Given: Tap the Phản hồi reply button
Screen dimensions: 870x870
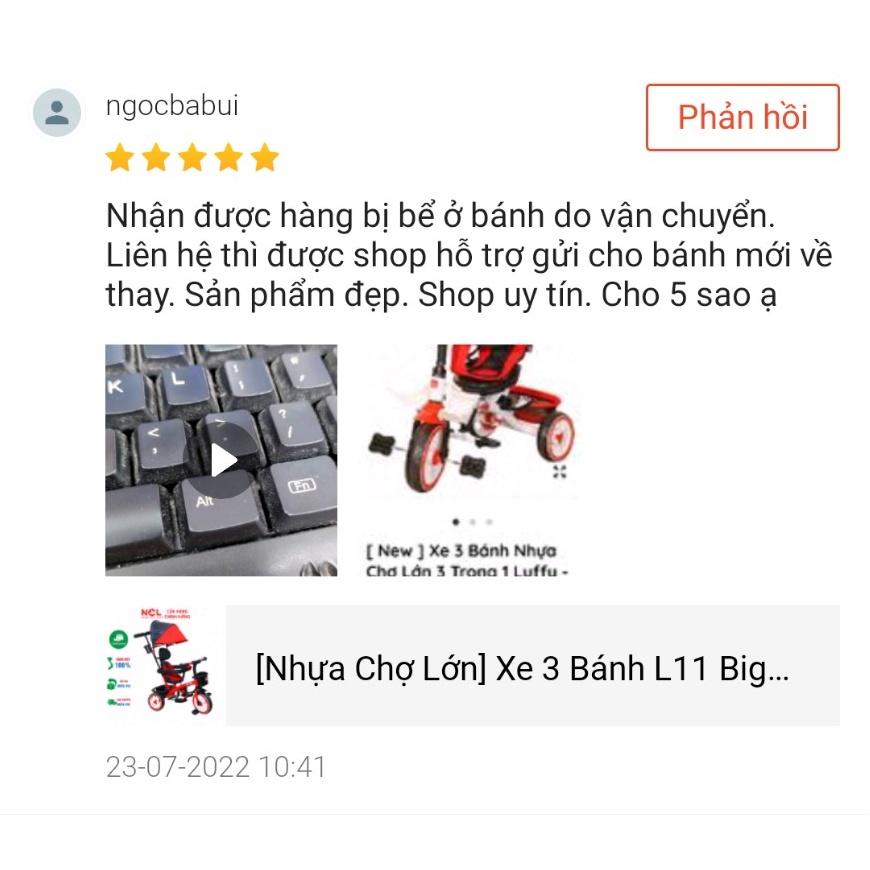Looking at the screenshot, I should point(742,117).
